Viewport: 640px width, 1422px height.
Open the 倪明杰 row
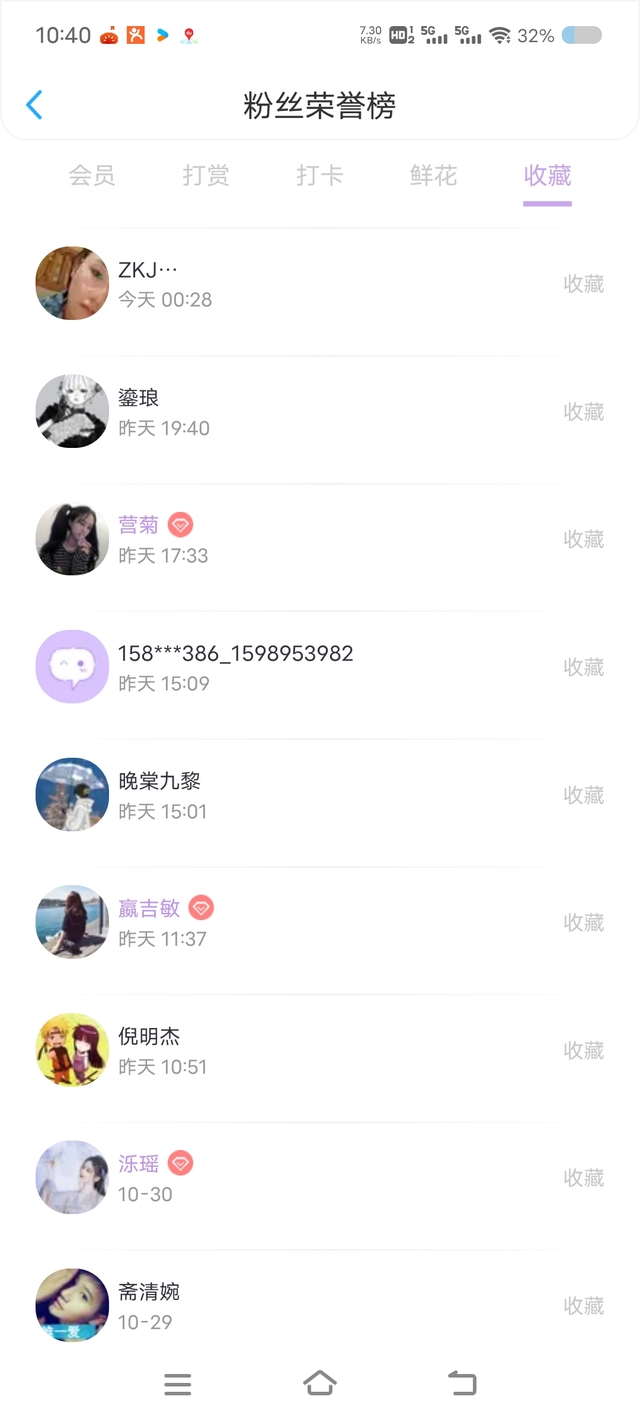point(320,1051)
